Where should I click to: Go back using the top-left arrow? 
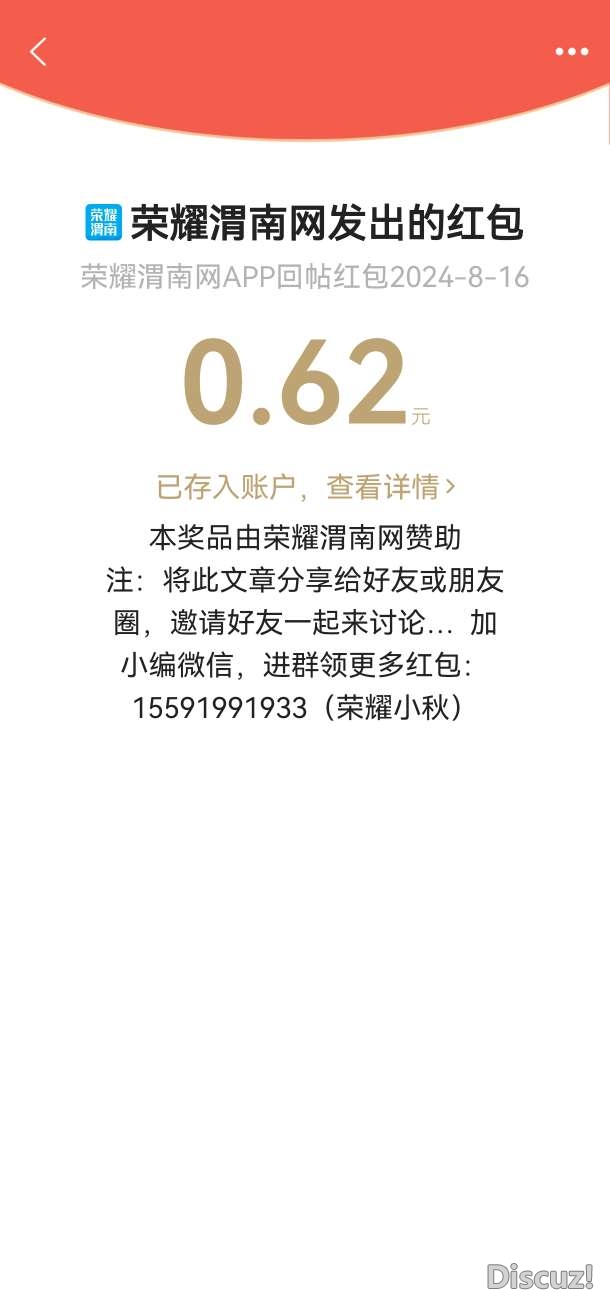[x=38, y=52]
